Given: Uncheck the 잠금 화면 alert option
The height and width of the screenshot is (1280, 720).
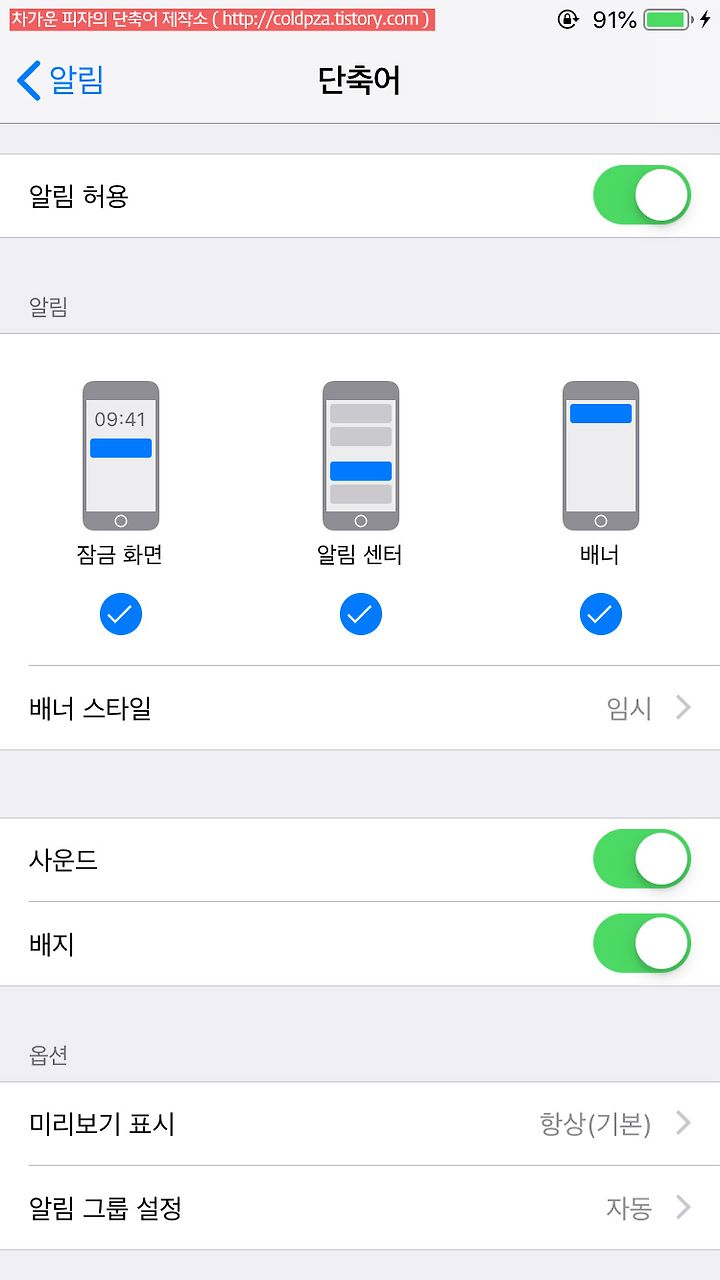Looking at the screenshot, I should tap(121, 614).
